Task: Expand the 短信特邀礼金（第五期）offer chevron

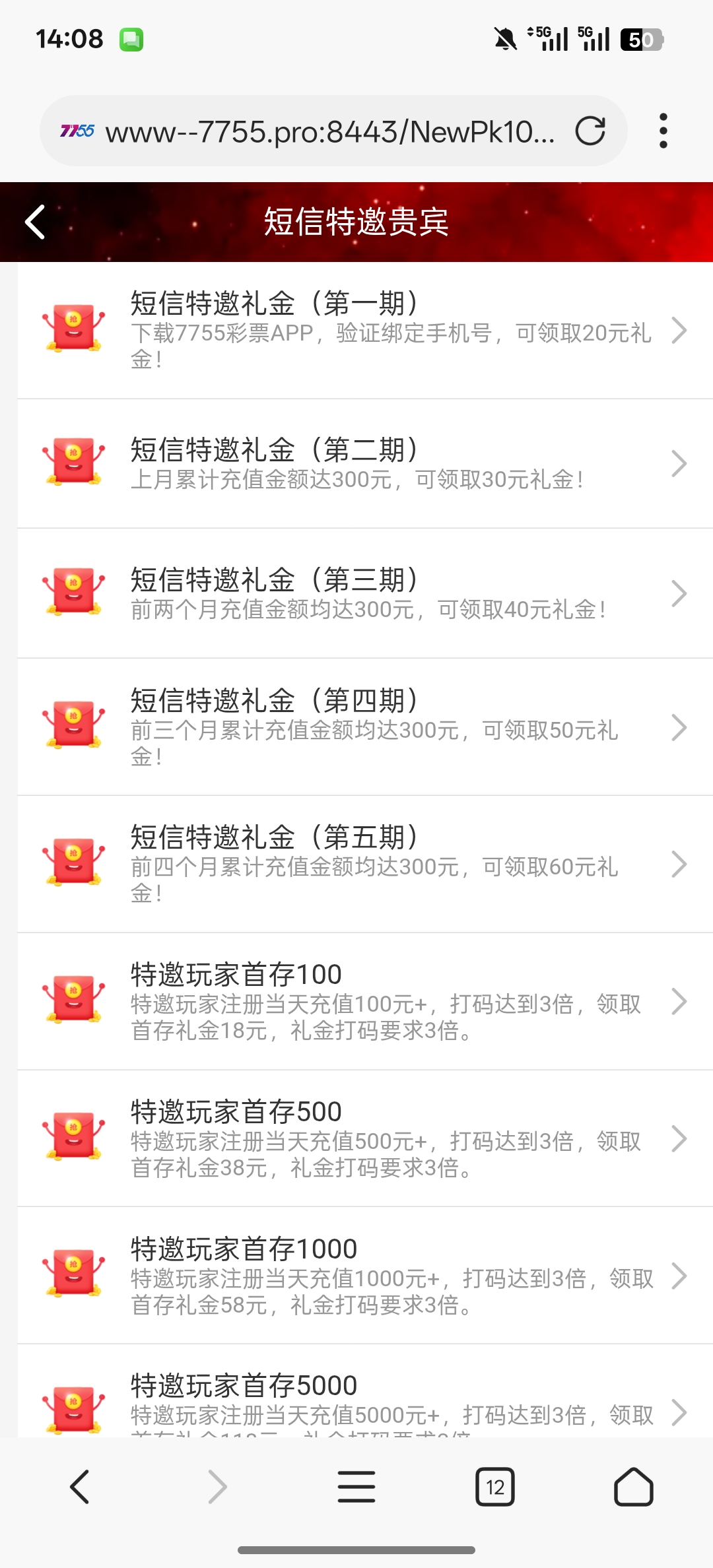Action: click(679, 865)
